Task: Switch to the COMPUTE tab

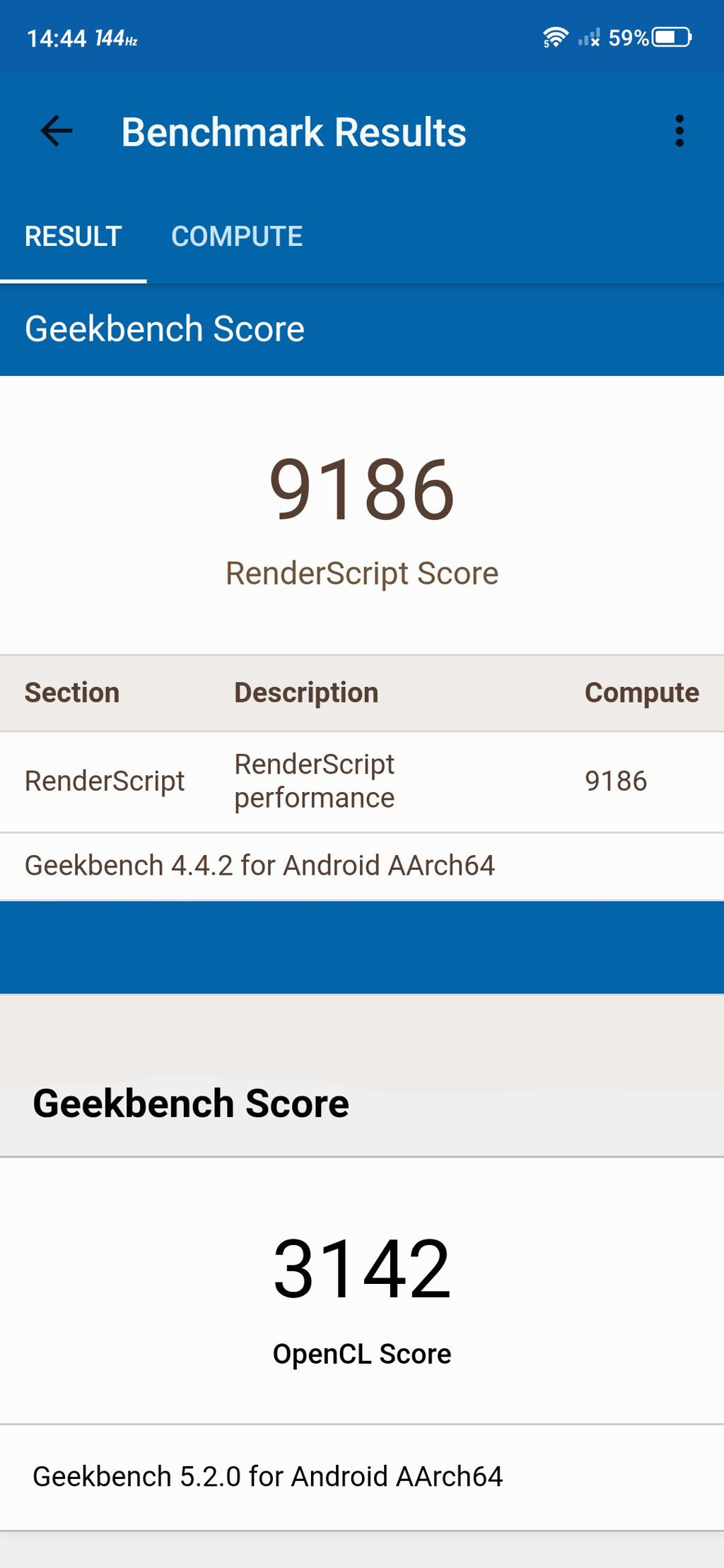Action: 237,237
